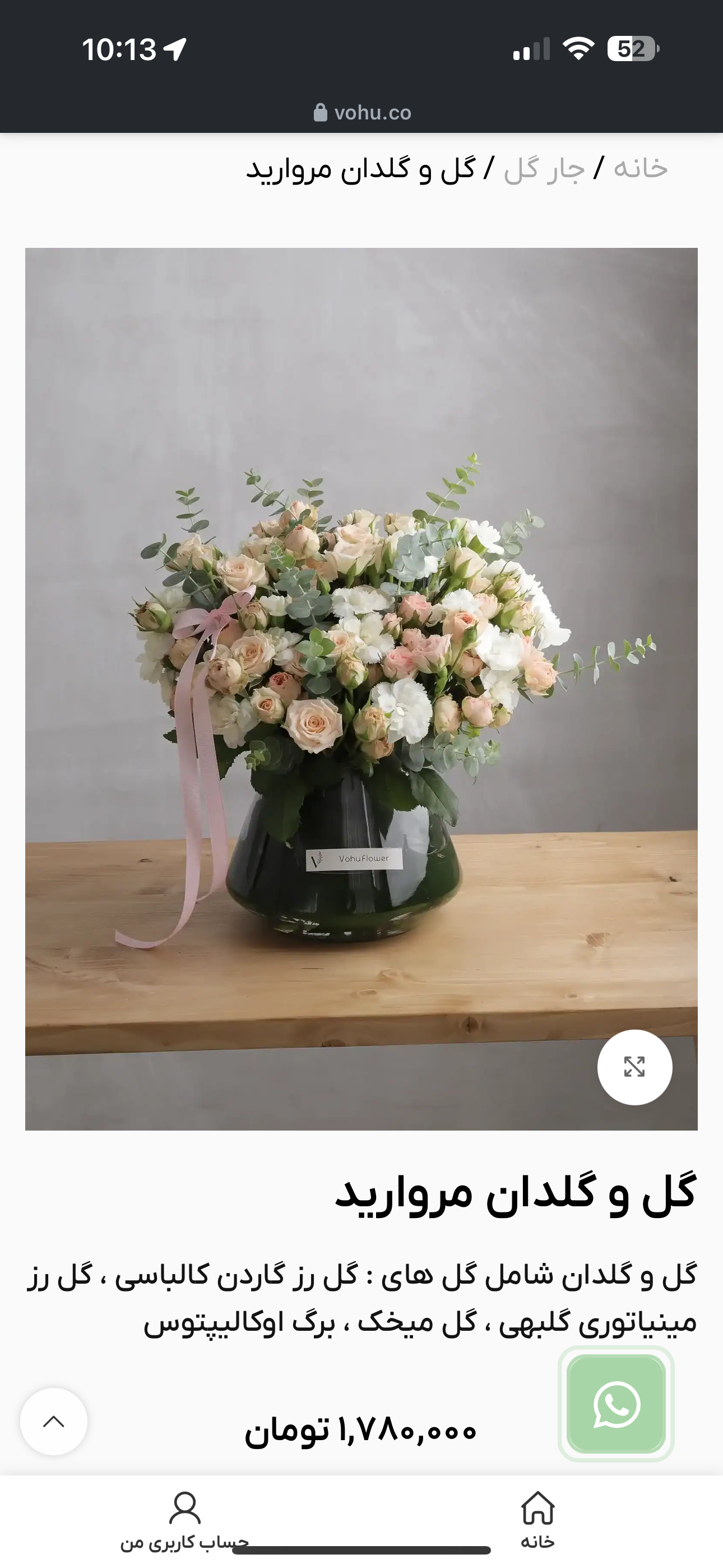Screen dimensions: 723x1568
Task: Go to خانه in the breadcrumb
Action: tap(640, 168)
